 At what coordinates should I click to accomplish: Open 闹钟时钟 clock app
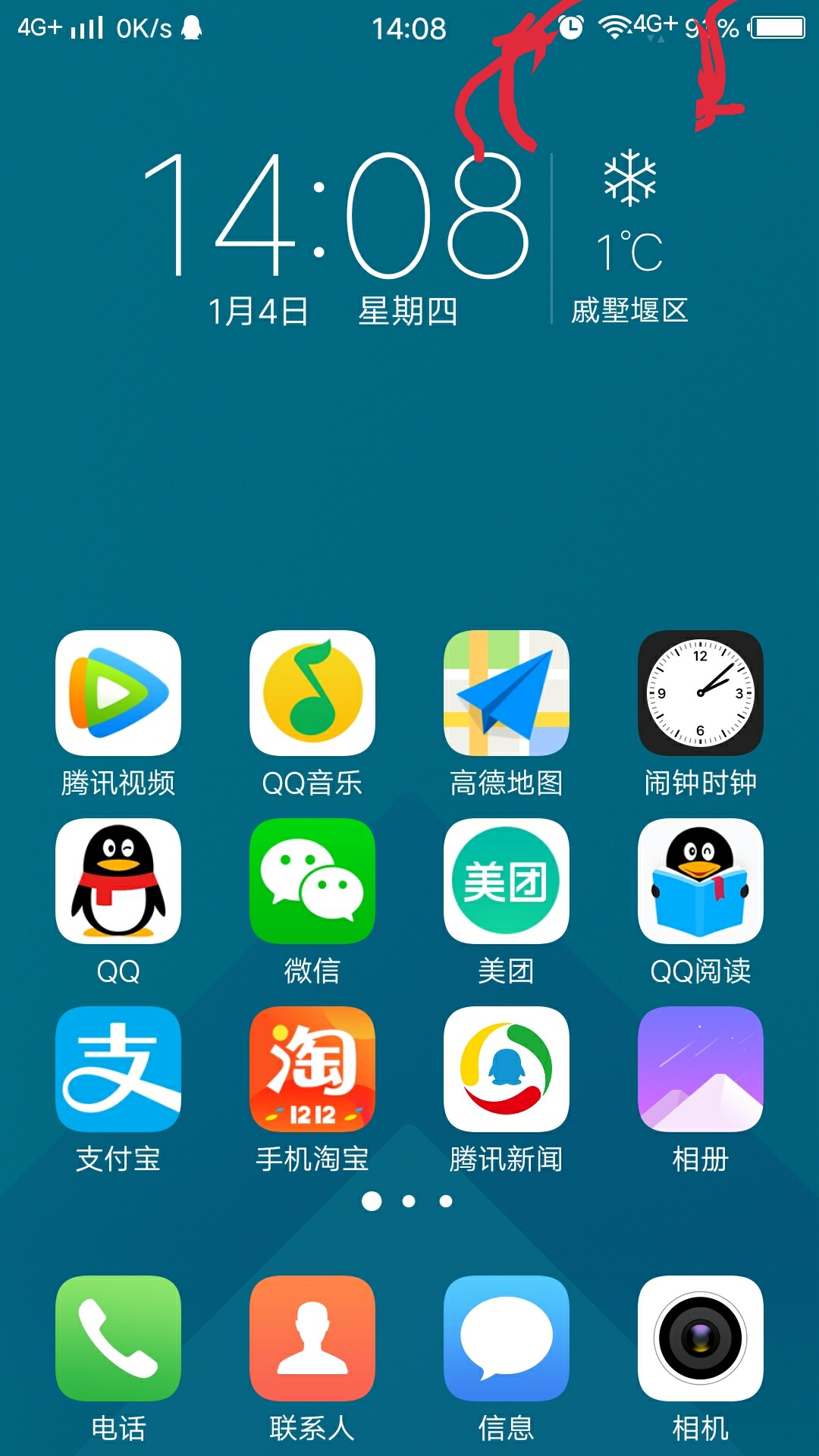[x=701, y=693]
